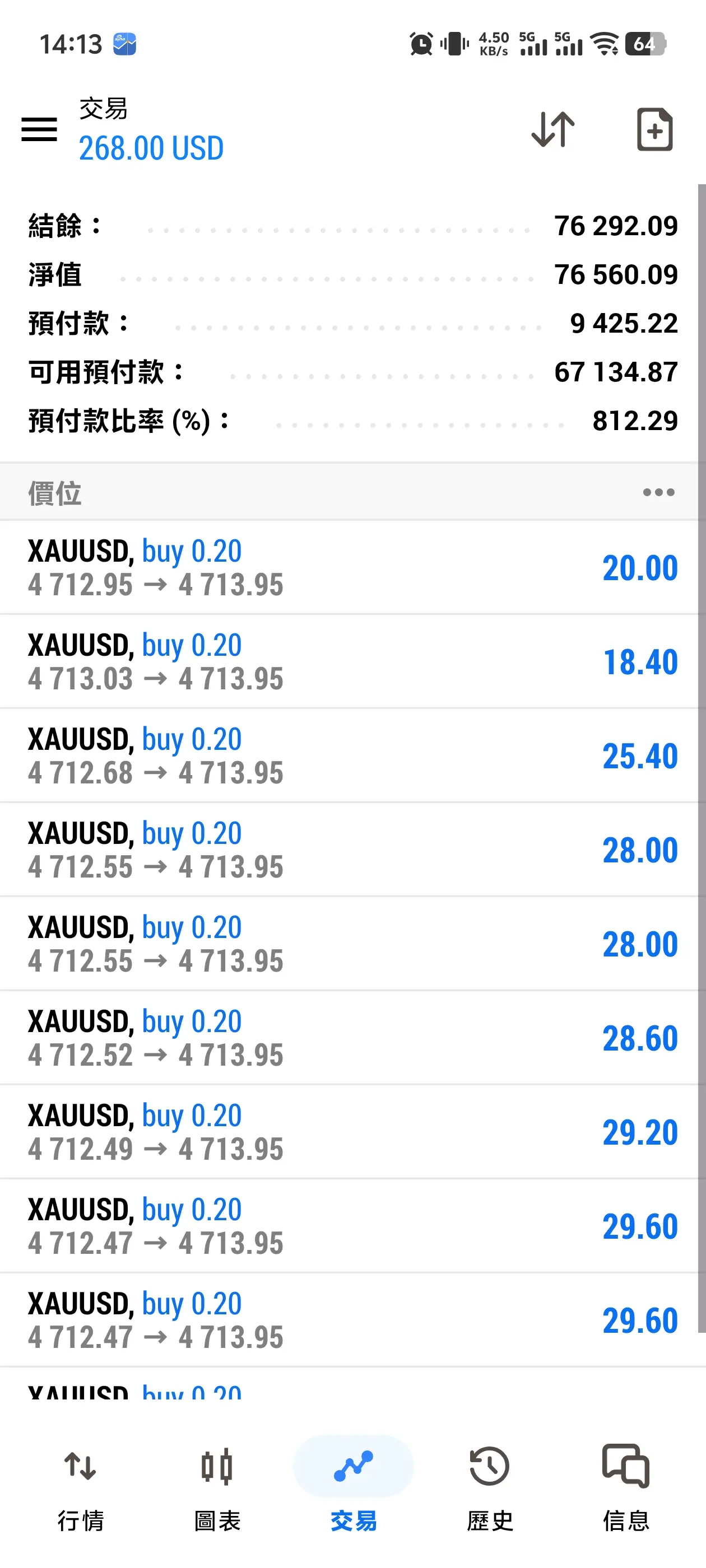Open the hamburger drawer menu
This screenshot has width=706, height=1568.
[40, 129]
